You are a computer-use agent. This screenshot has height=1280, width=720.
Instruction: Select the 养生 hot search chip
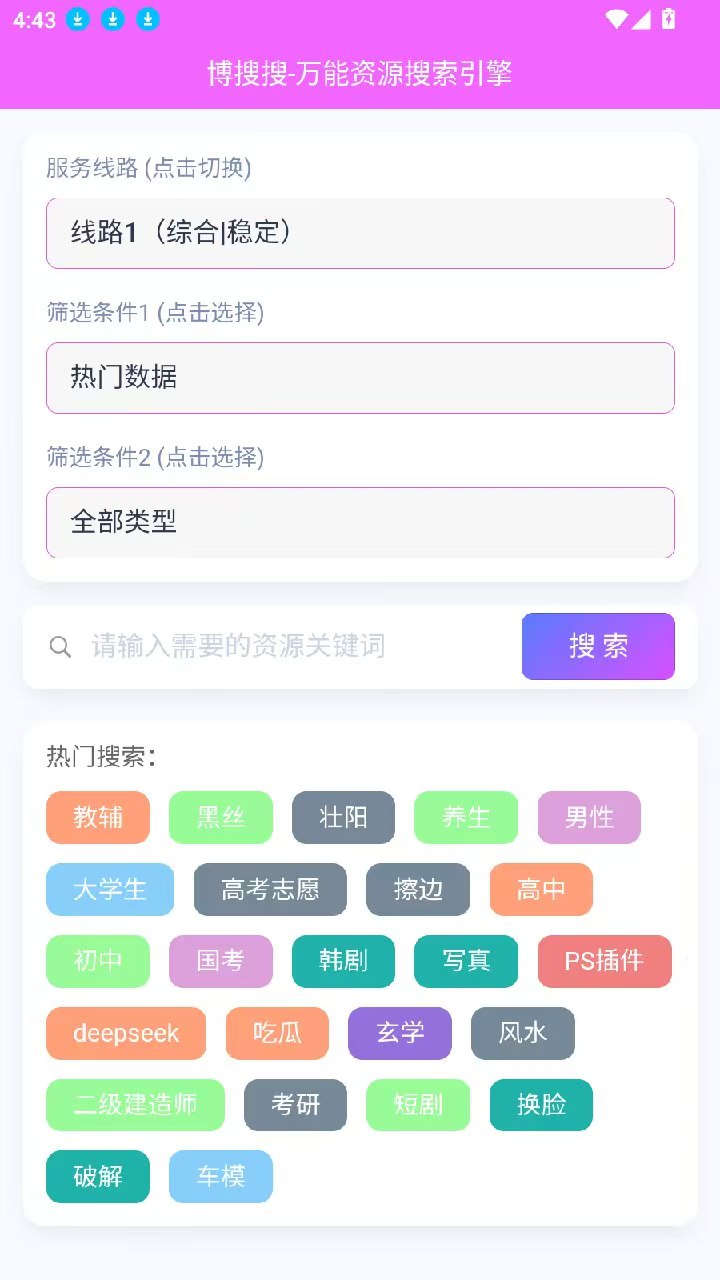click(x=466, y=817)
